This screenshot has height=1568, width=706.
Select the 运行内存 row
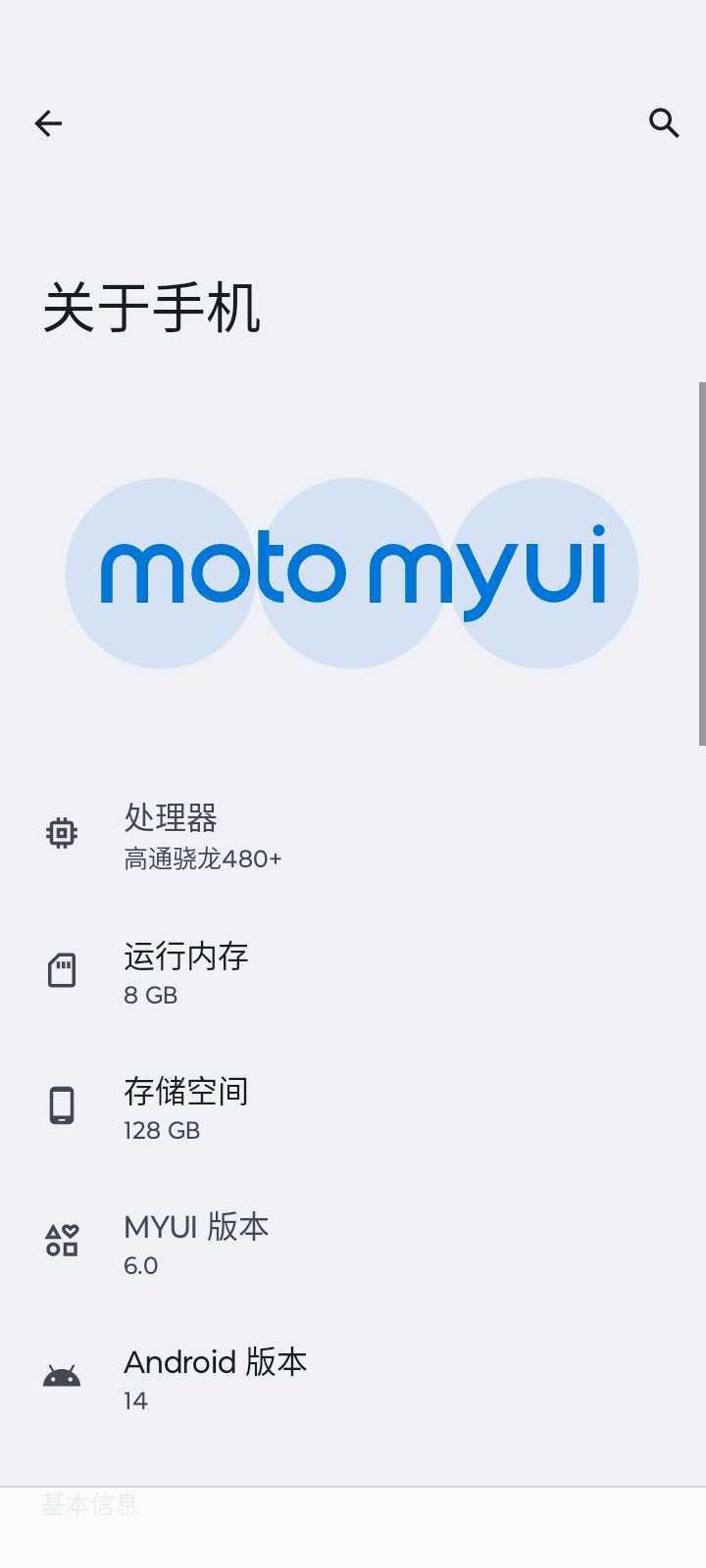[x=353, y=970]
